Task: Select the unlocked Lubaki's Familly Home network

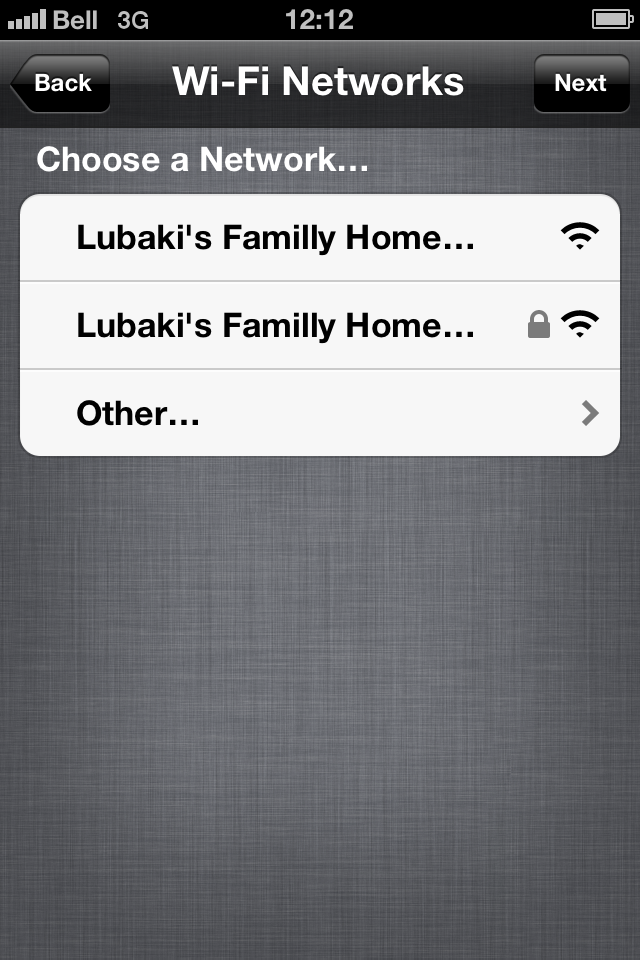Action: pyautogui.click(x=275, y=238)
